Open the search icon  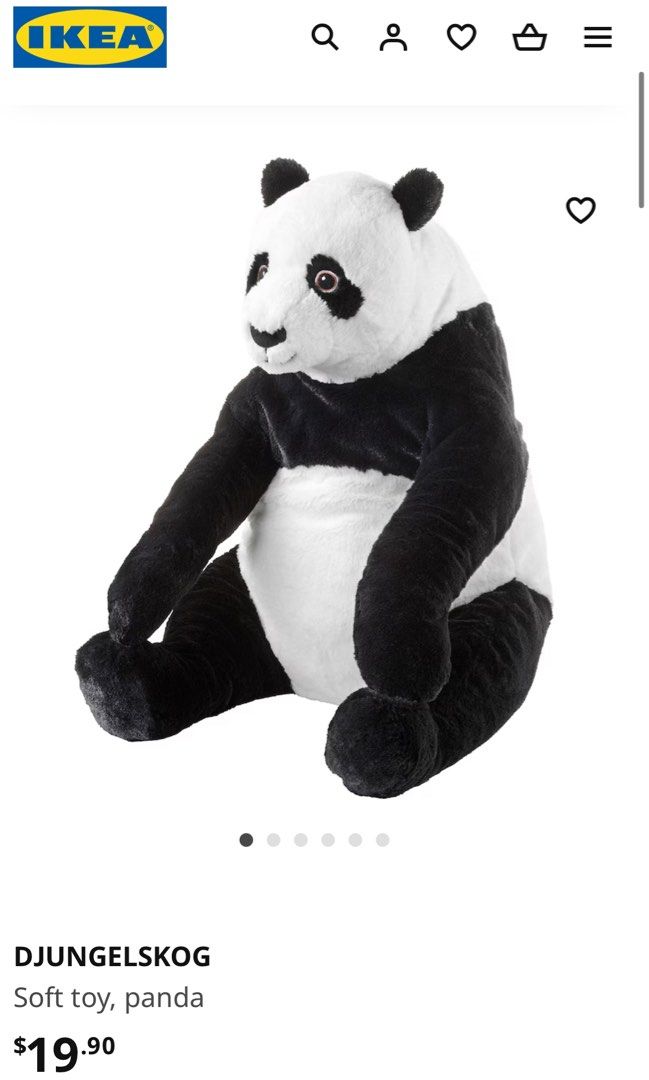click(x=325, y=38)
